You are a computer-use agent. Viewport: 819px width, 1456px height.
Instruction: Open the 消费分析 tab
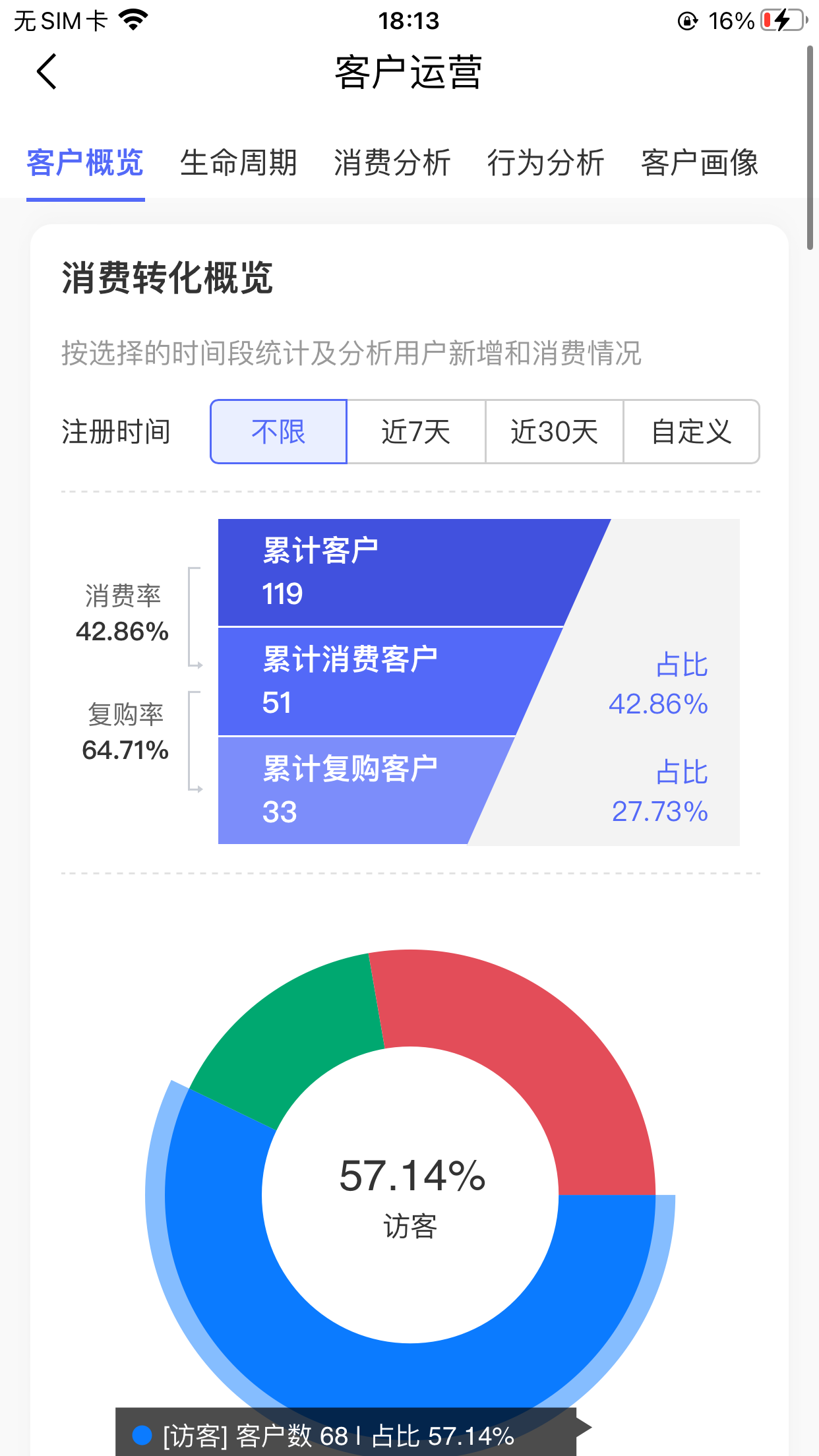(x=392, y=163)
